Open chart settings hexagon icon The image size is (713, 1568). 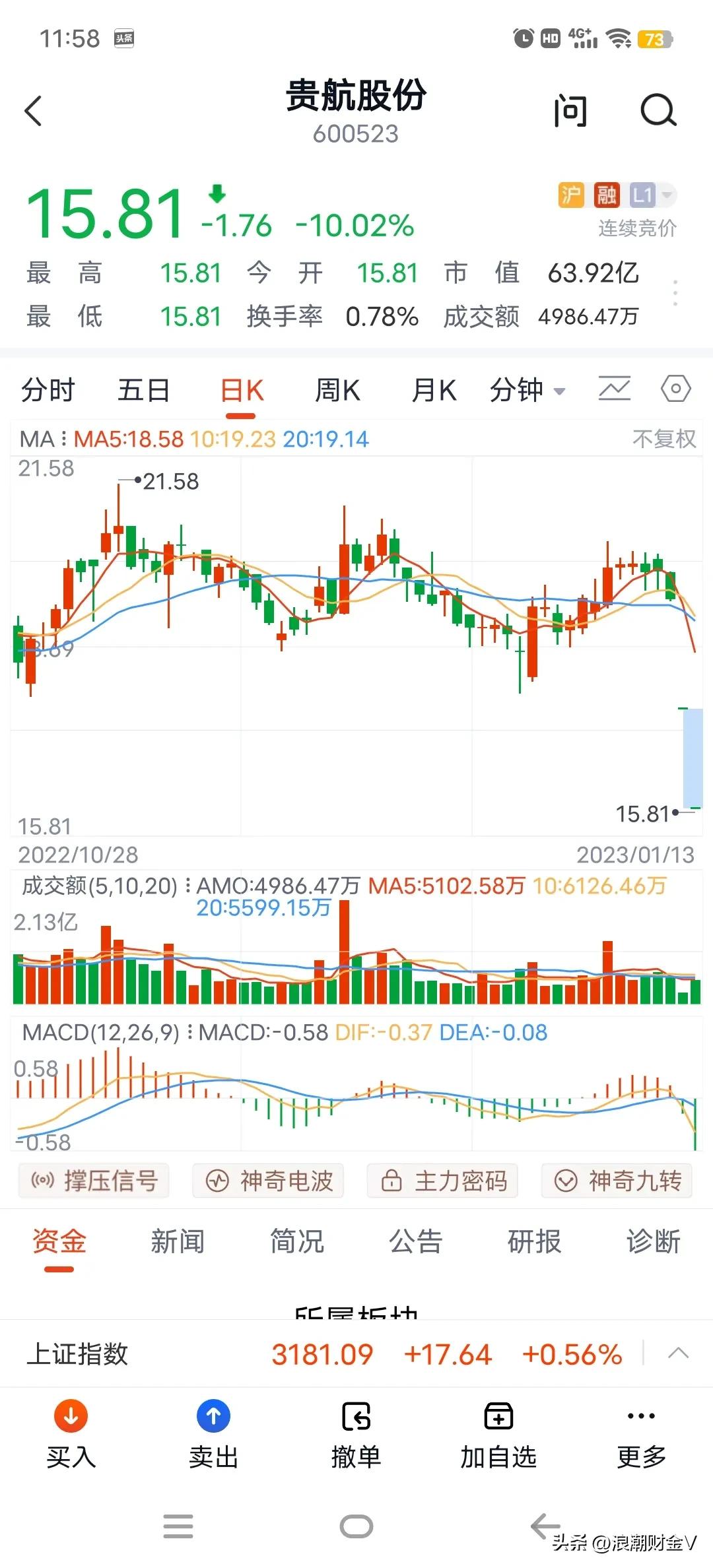tap(675, 389)
